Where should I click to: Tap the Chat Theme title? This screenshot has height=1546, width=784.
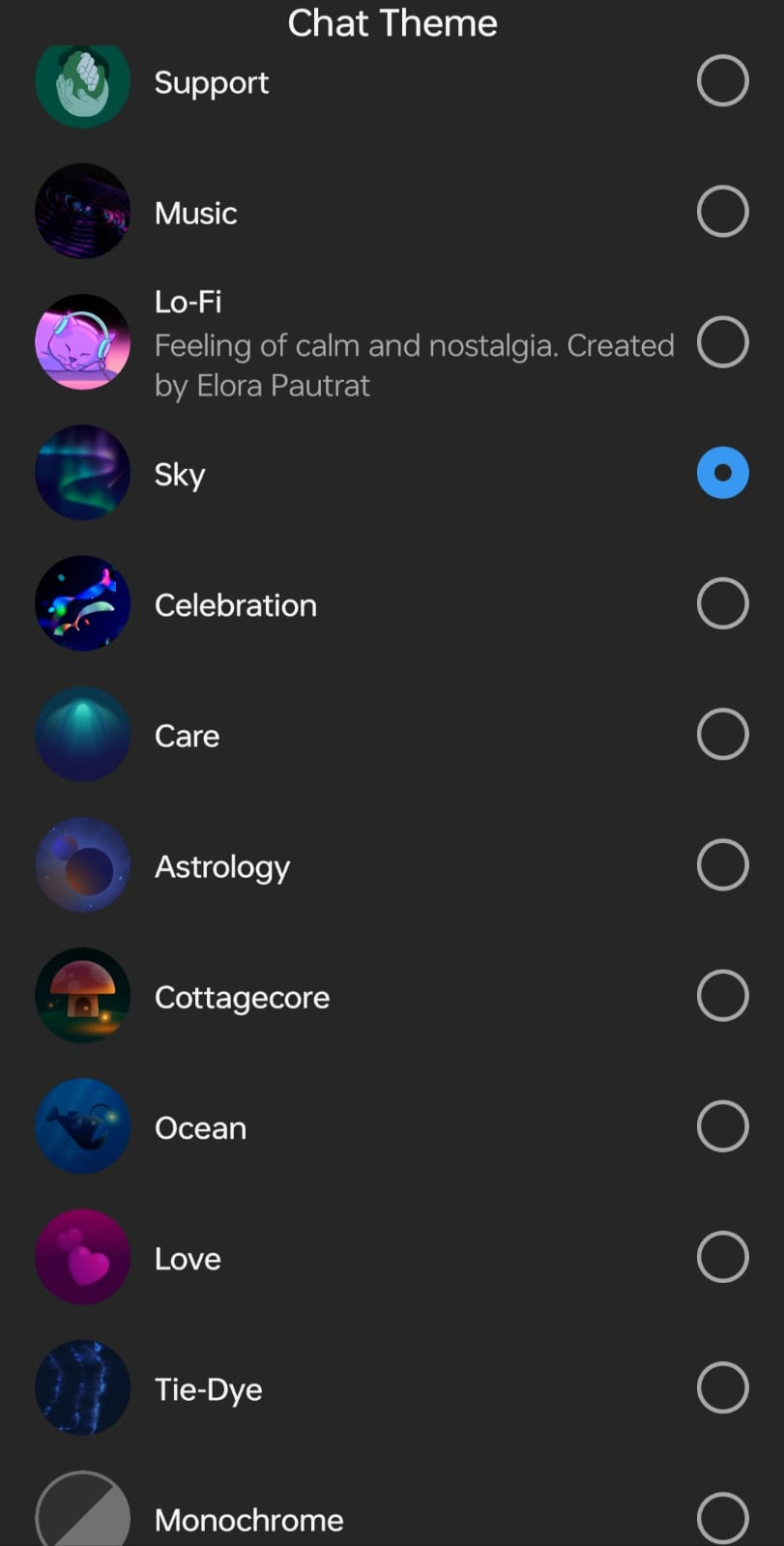click(392, 22)
